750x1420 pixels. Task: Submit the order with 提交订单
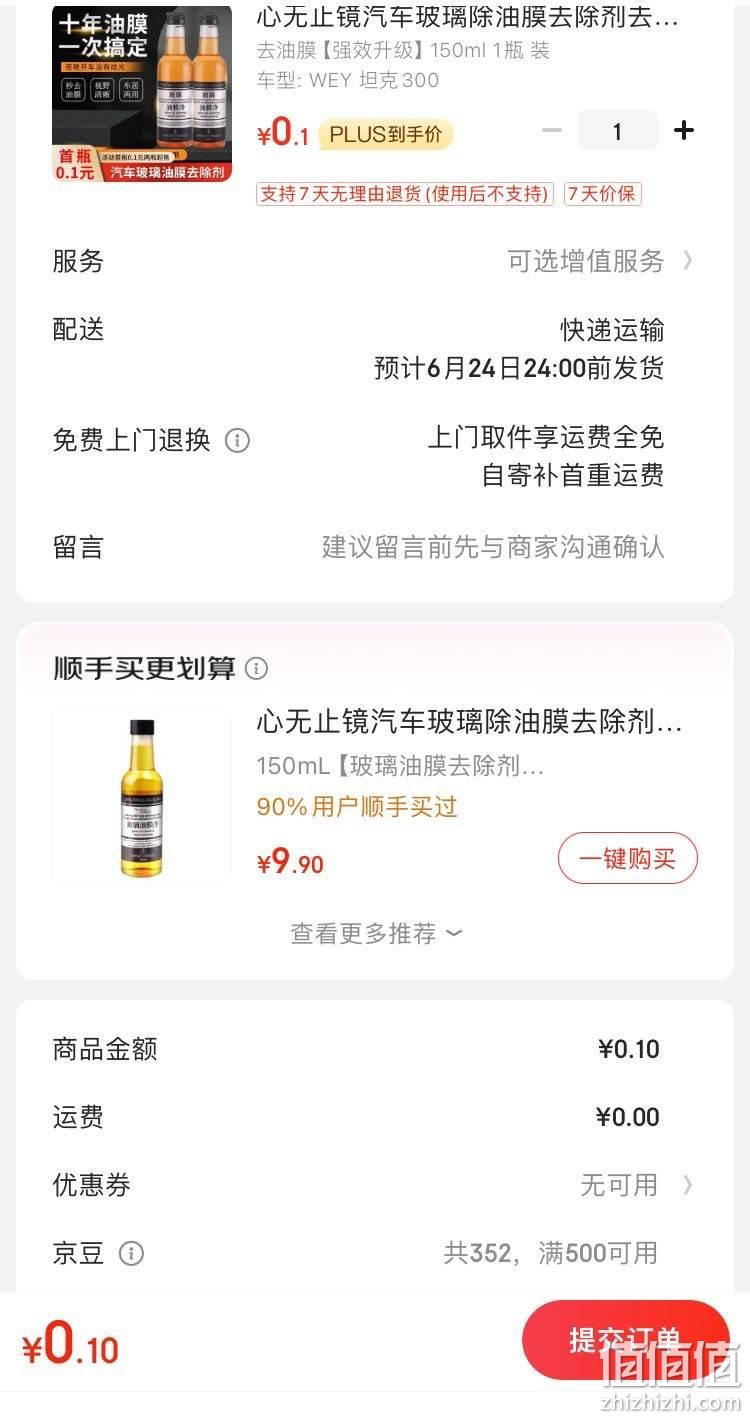[626, 1340]
